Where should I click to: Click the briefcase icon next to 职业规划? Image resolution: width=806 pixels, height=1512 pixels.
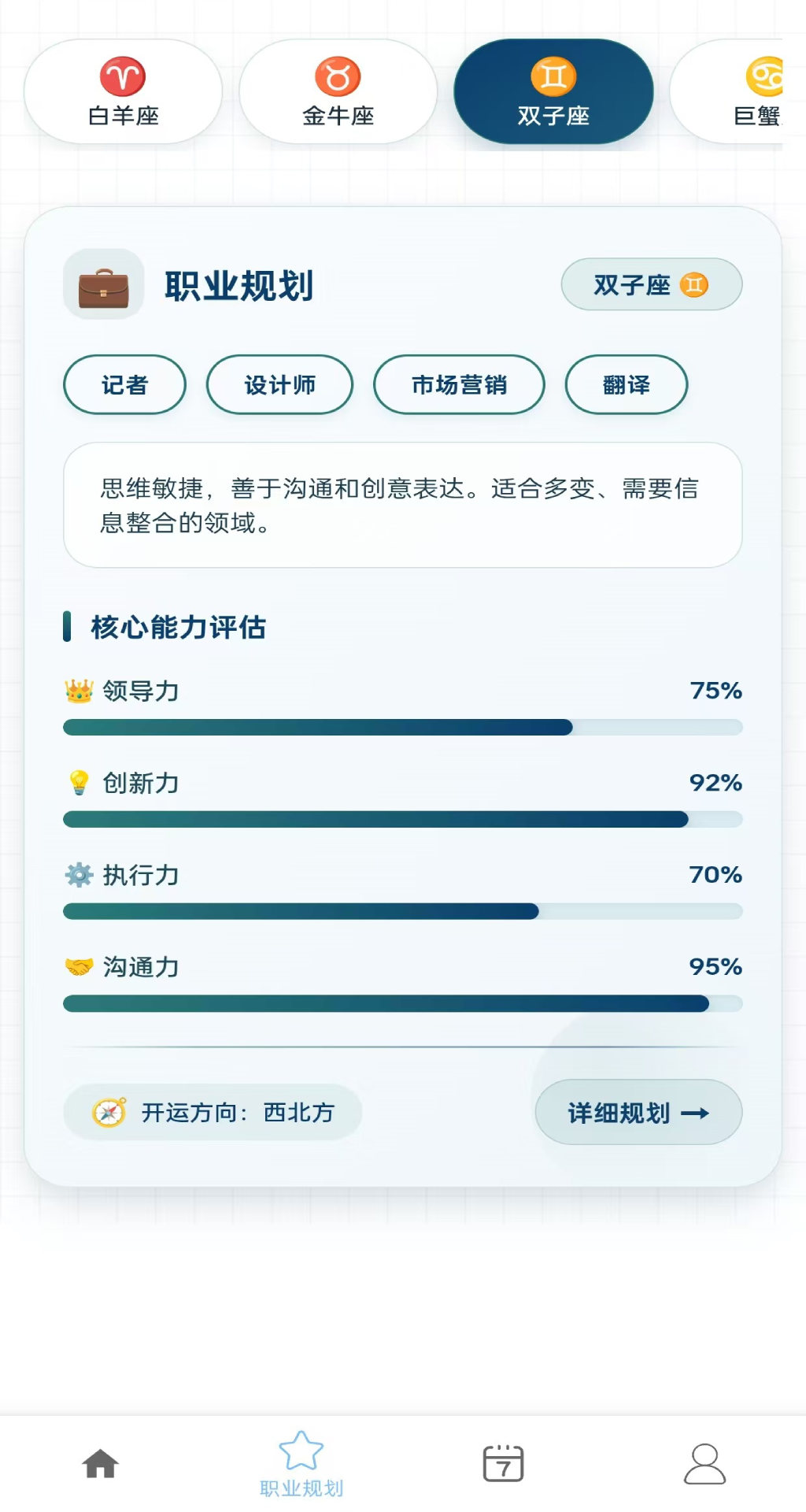pos(102,285)
